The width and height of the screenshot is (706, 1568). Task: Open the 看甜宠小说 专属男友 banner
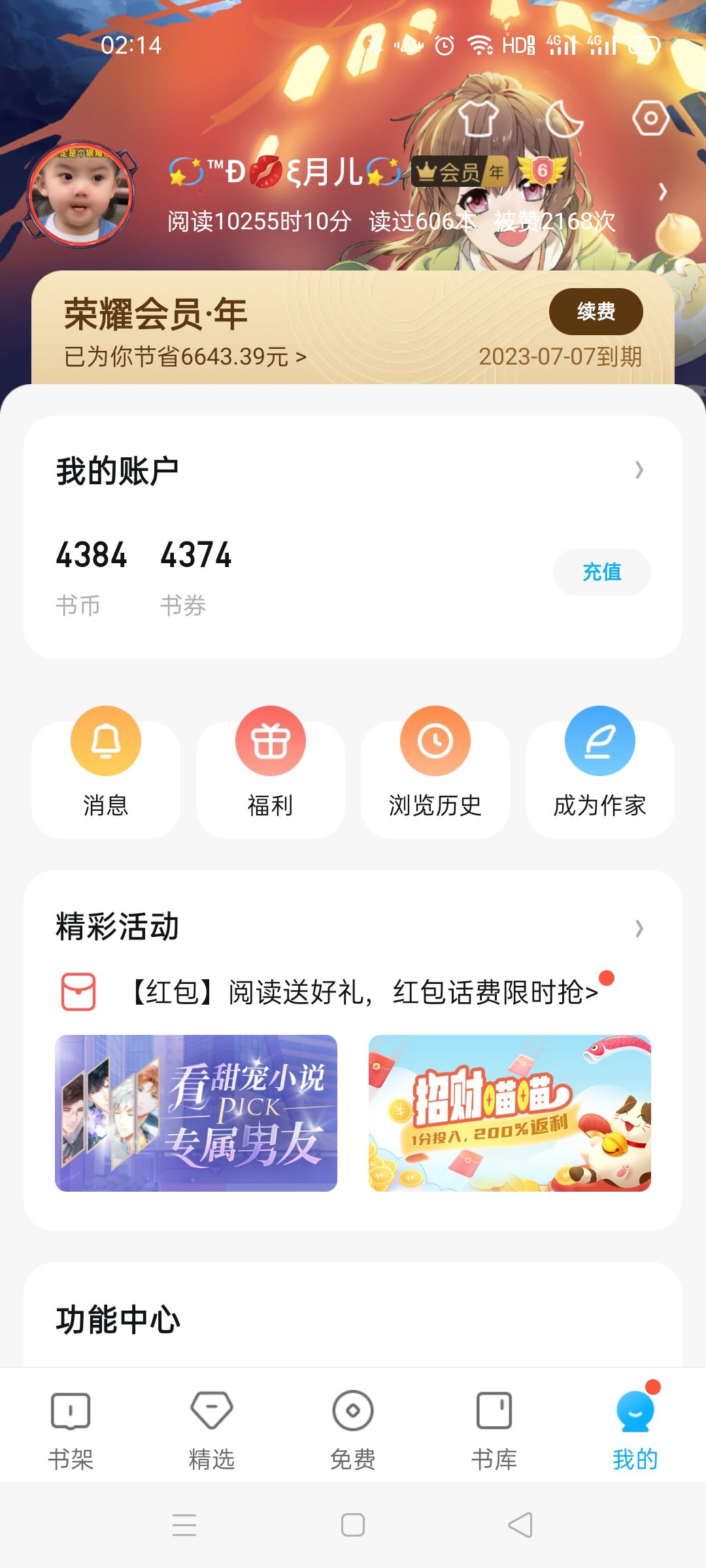(196, 1113)
